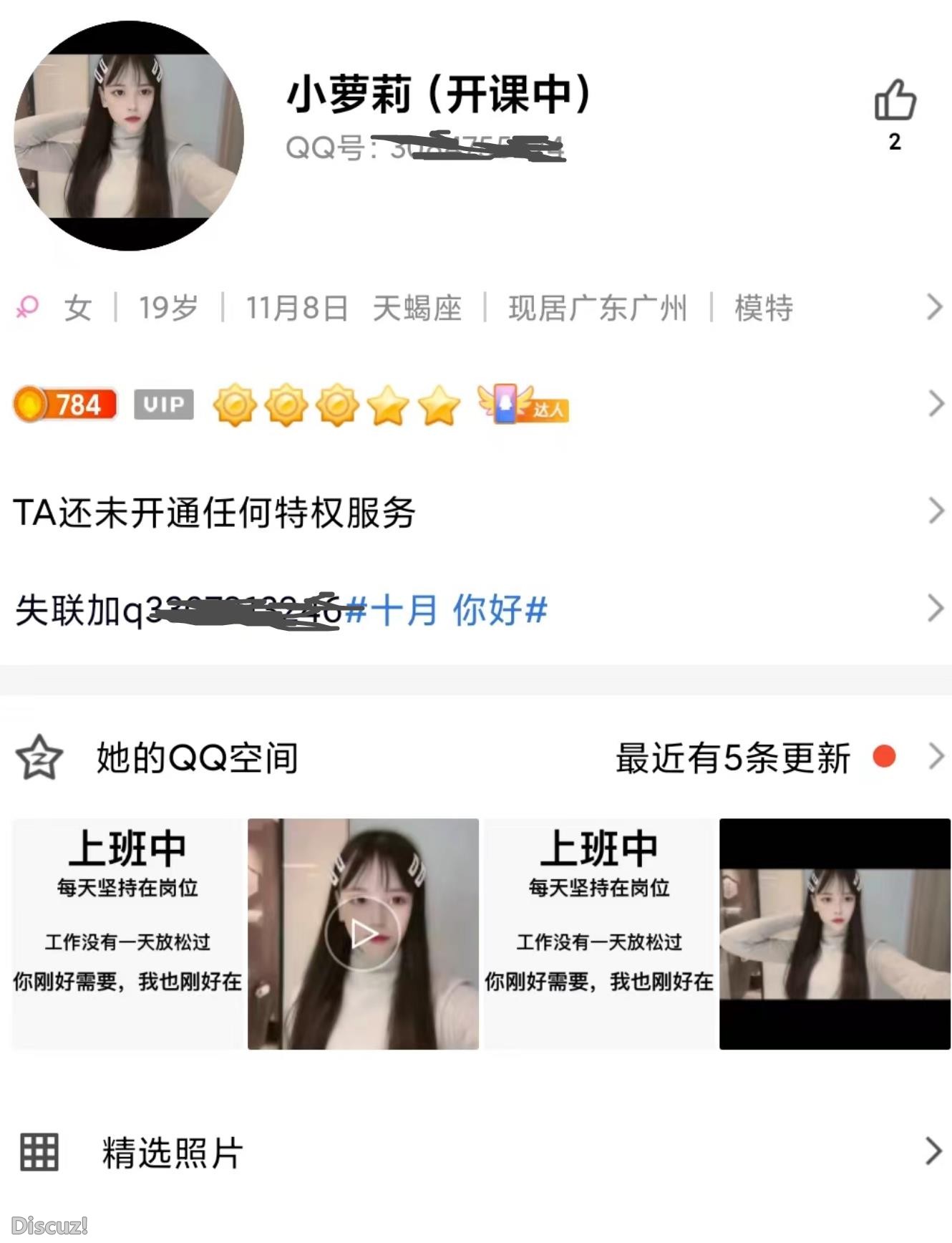Play the QQ空间 video thumbnail

[x=363, y=934]
